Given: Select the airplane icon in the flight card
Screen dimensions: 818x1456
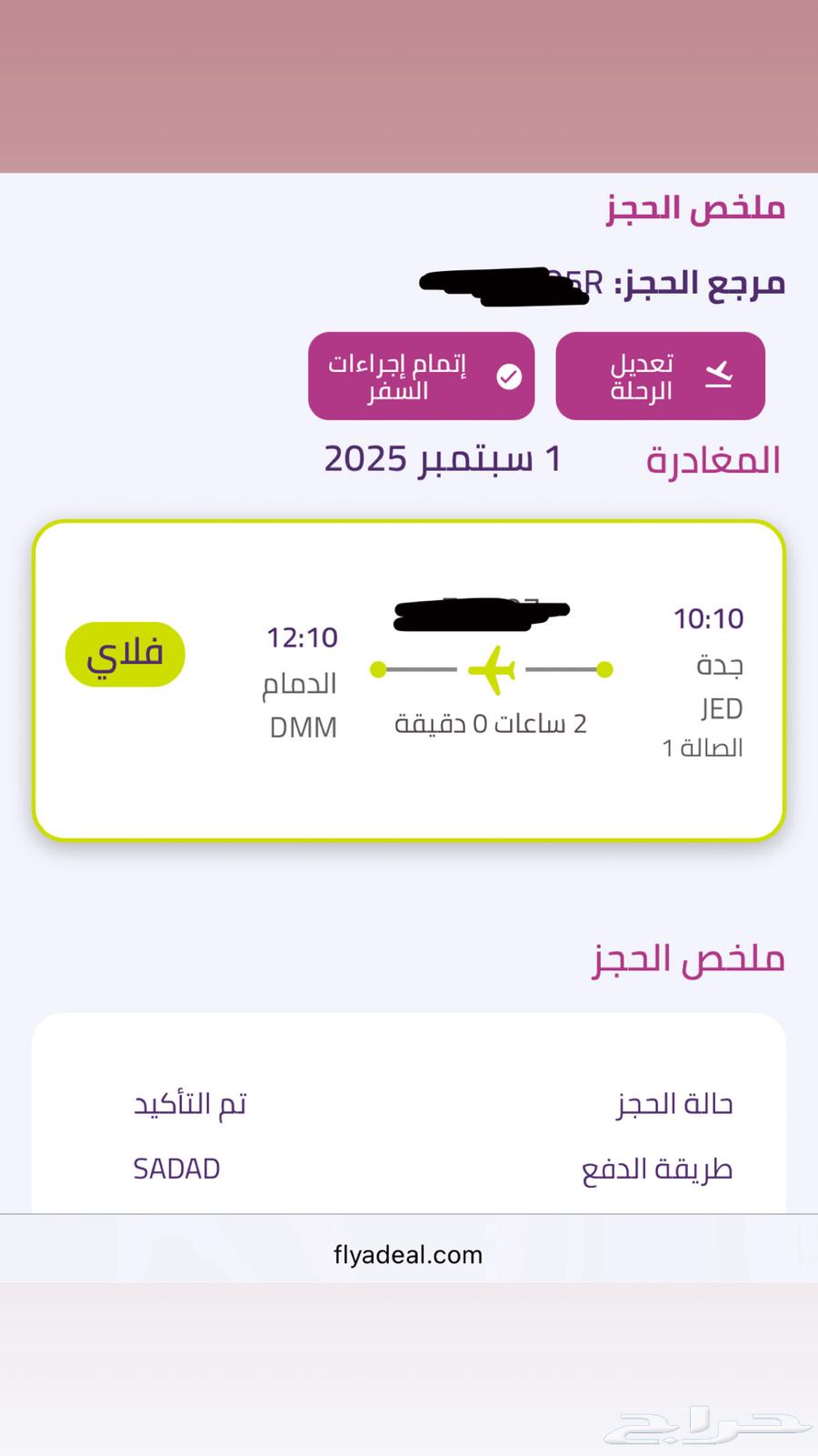Looking at the screenshot, I should click(494, 669).
